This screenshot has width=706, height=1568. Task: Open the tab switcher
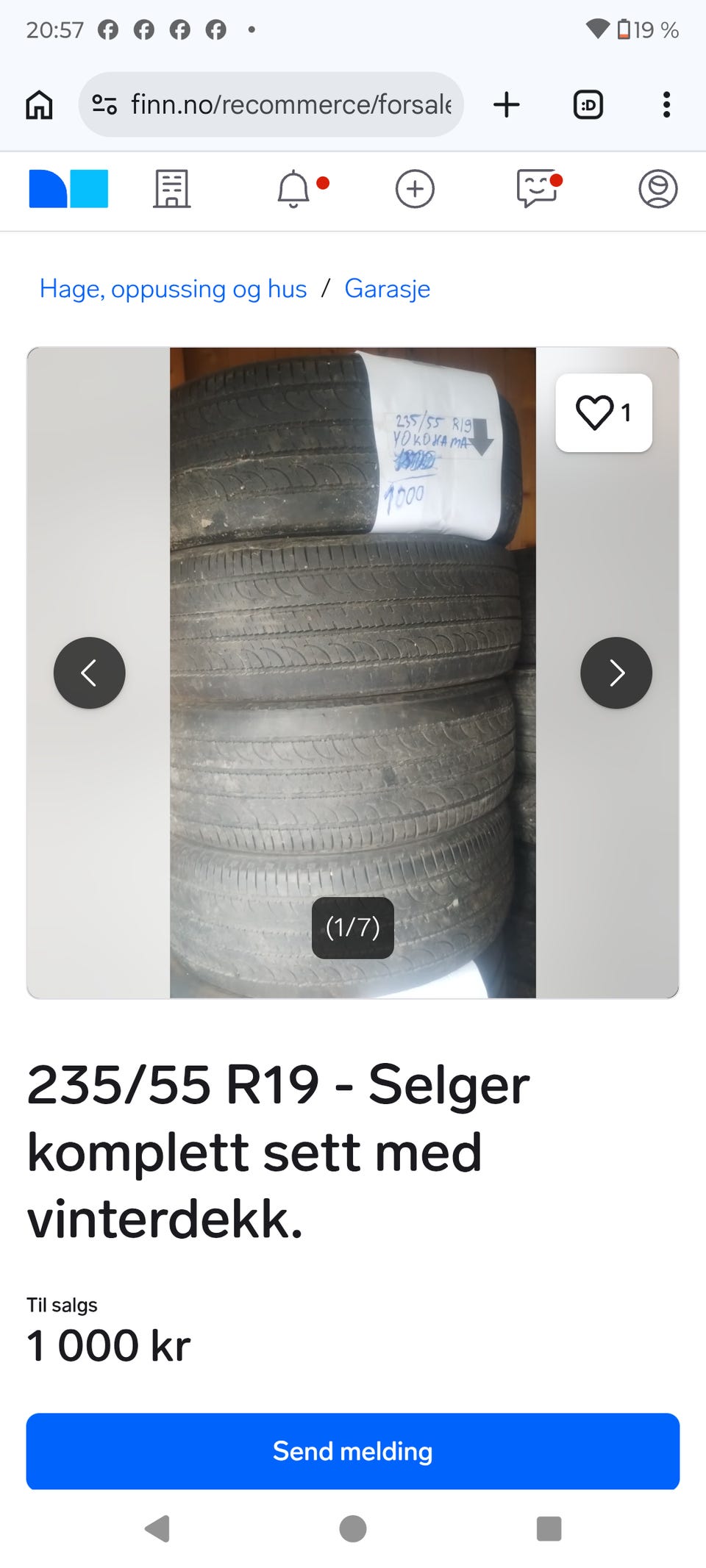588,104
